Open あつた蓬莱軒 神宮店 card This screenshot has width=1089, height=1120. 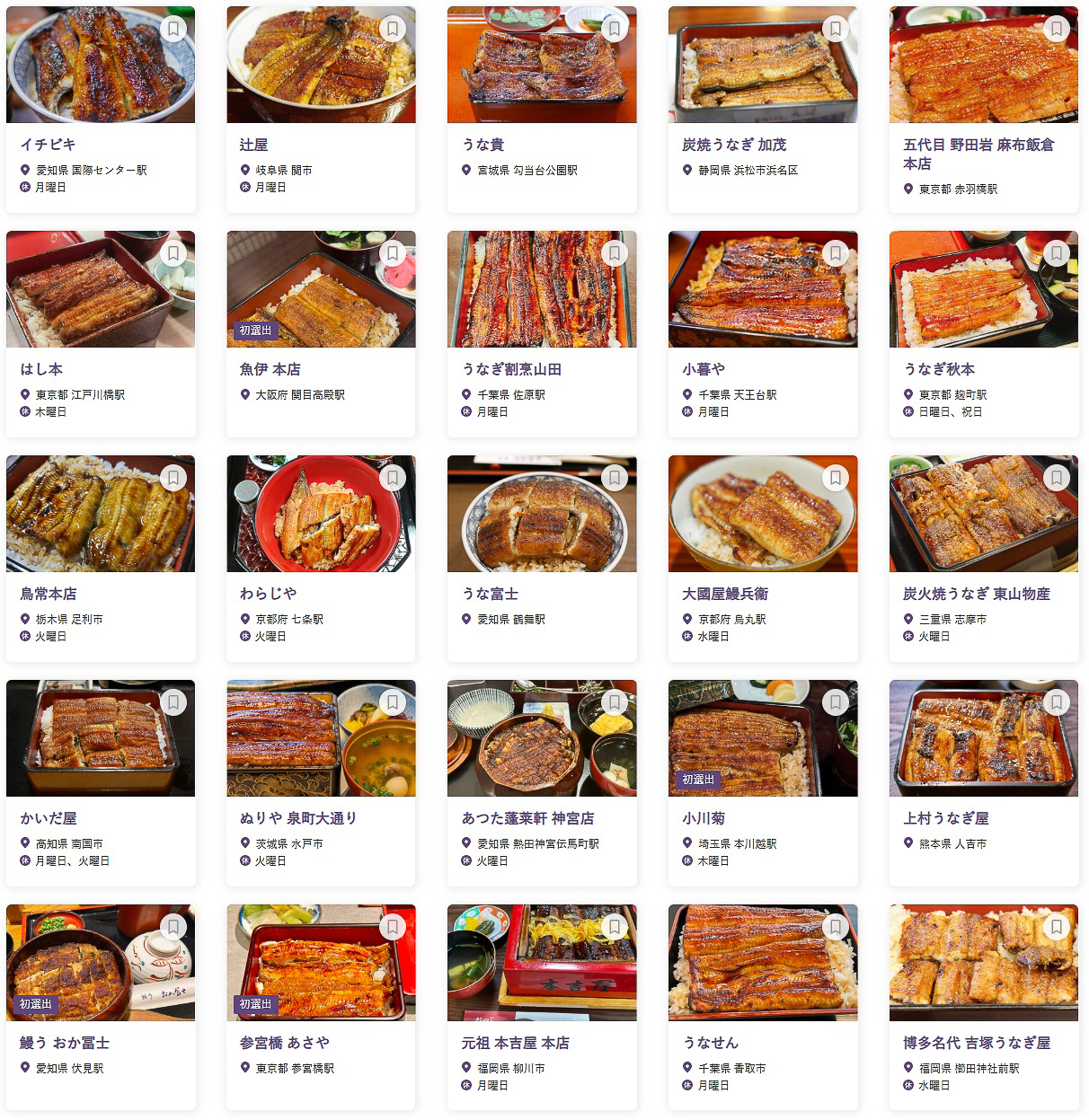[527, 818]
